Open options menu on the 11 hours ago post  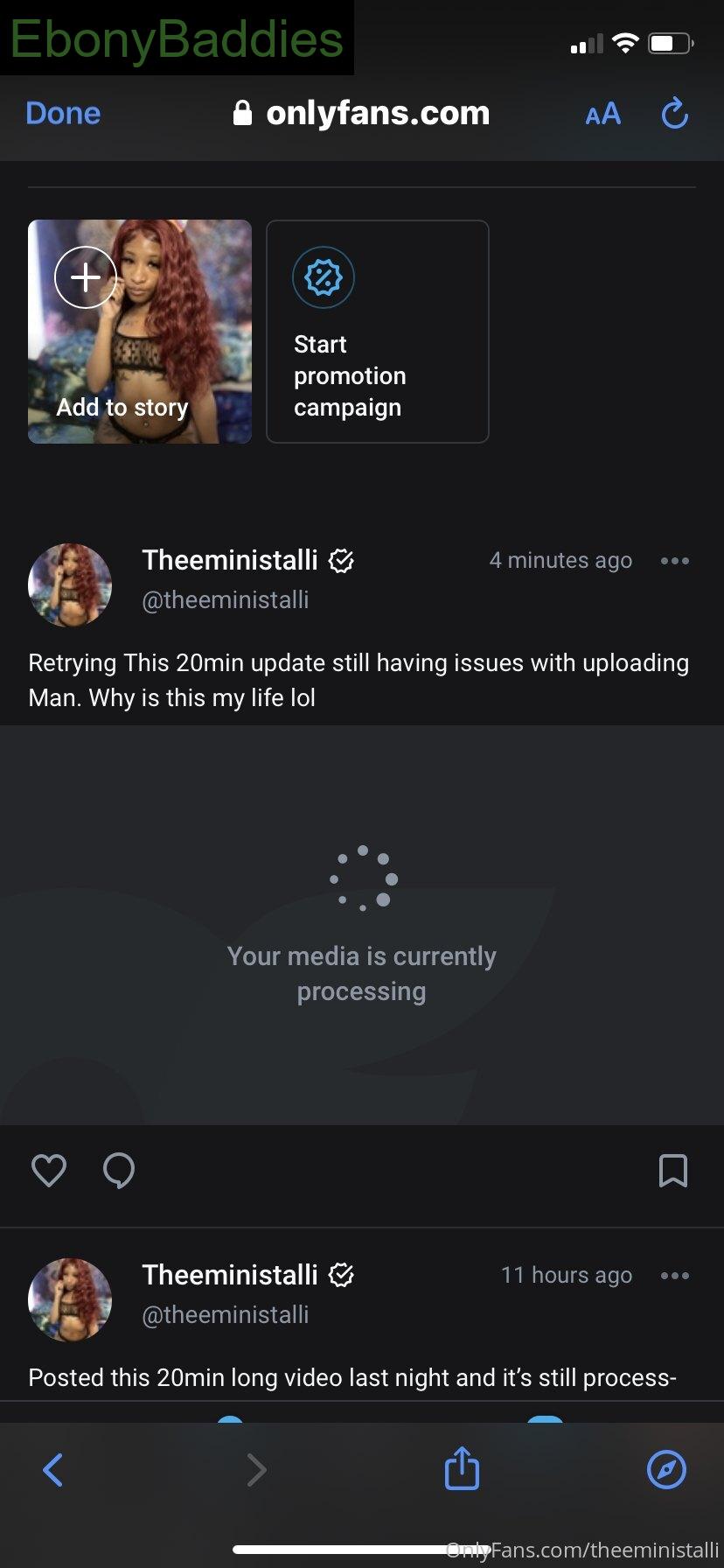(x=675, y=1276)
